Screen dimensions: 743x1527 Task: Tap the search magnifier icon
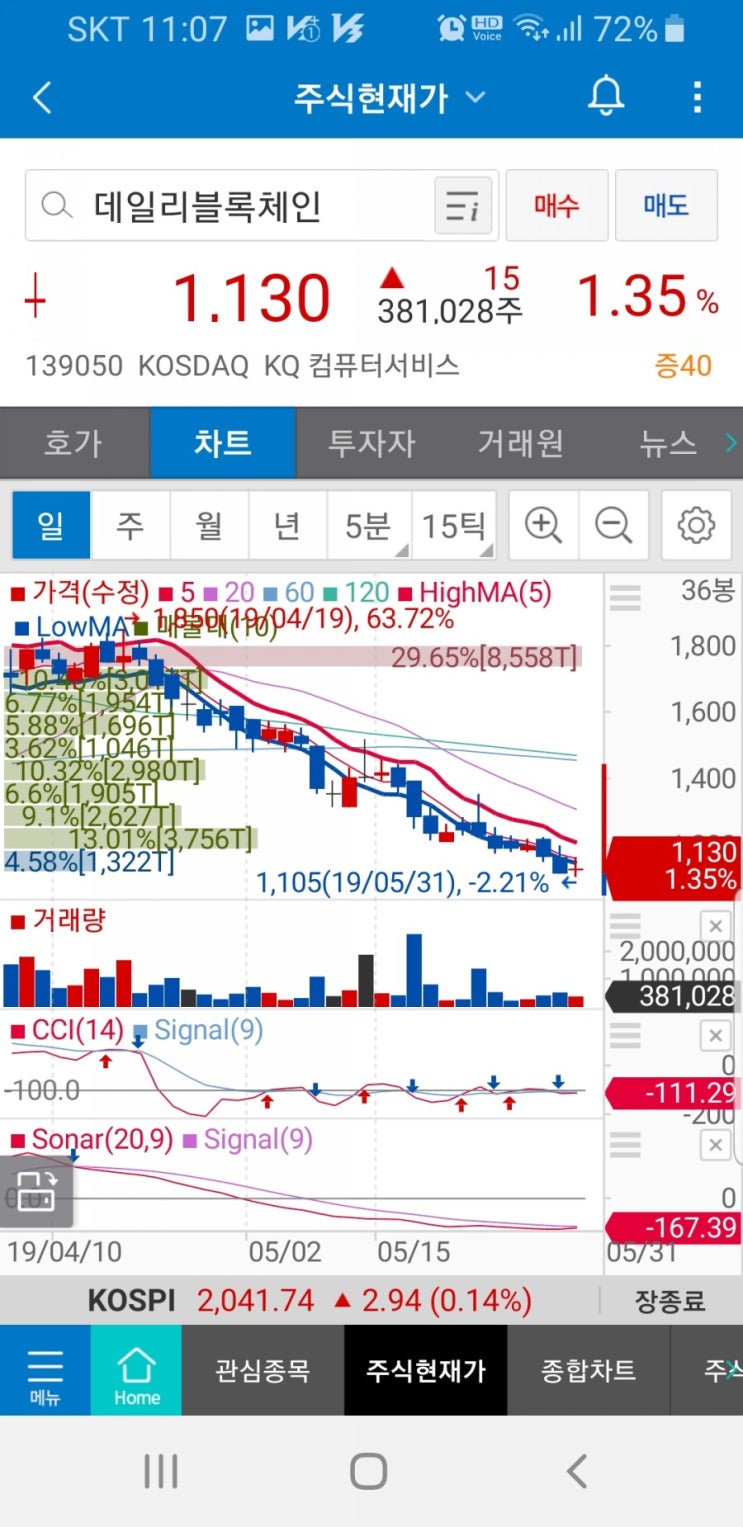tap(56, 206)
